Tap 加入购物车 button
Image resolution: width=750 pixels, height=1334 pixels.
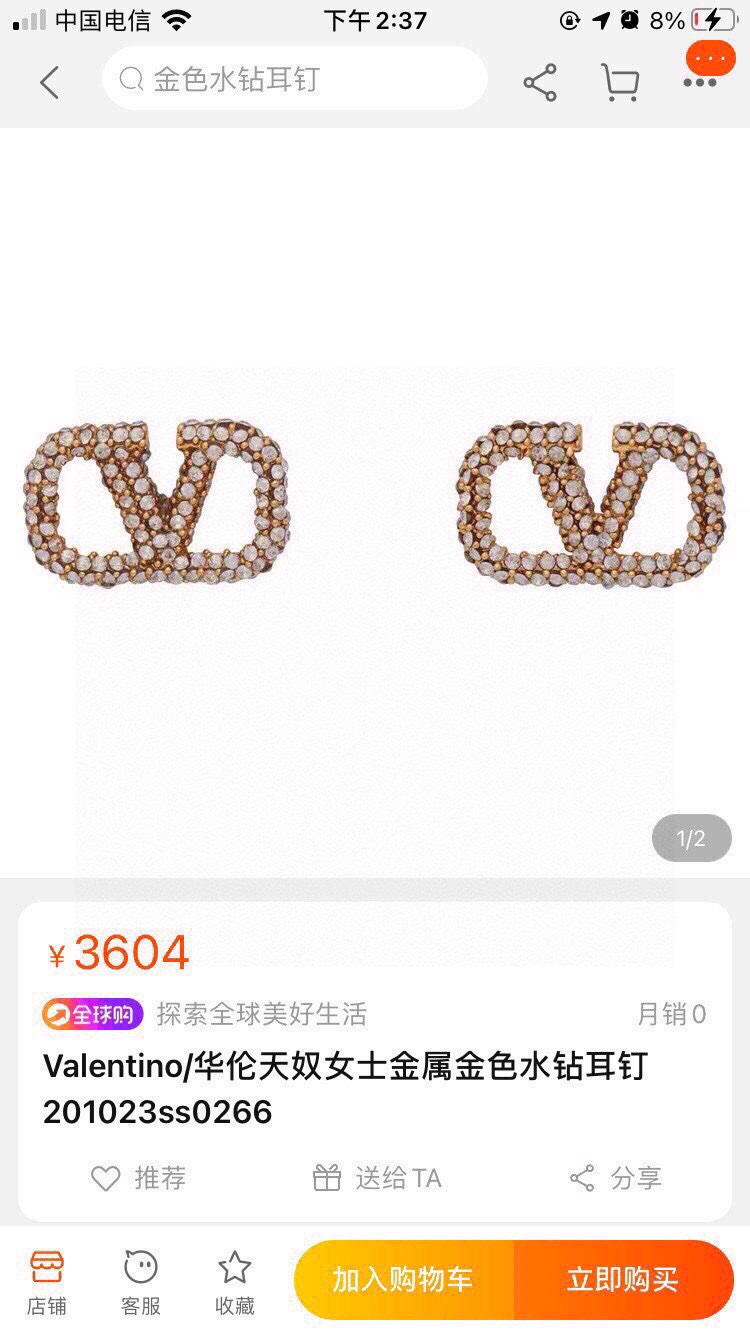[x=404, y=1280]
